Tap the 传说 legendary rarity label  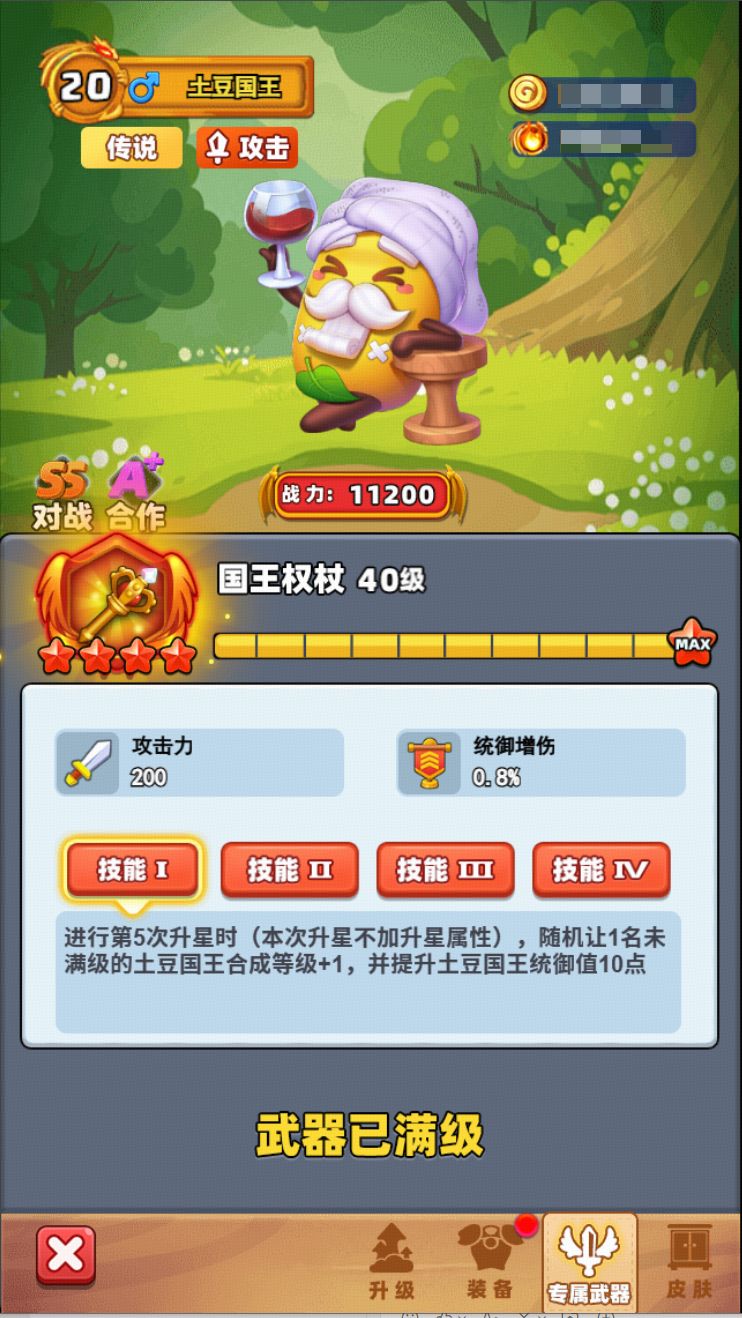(x=129, y=147)
